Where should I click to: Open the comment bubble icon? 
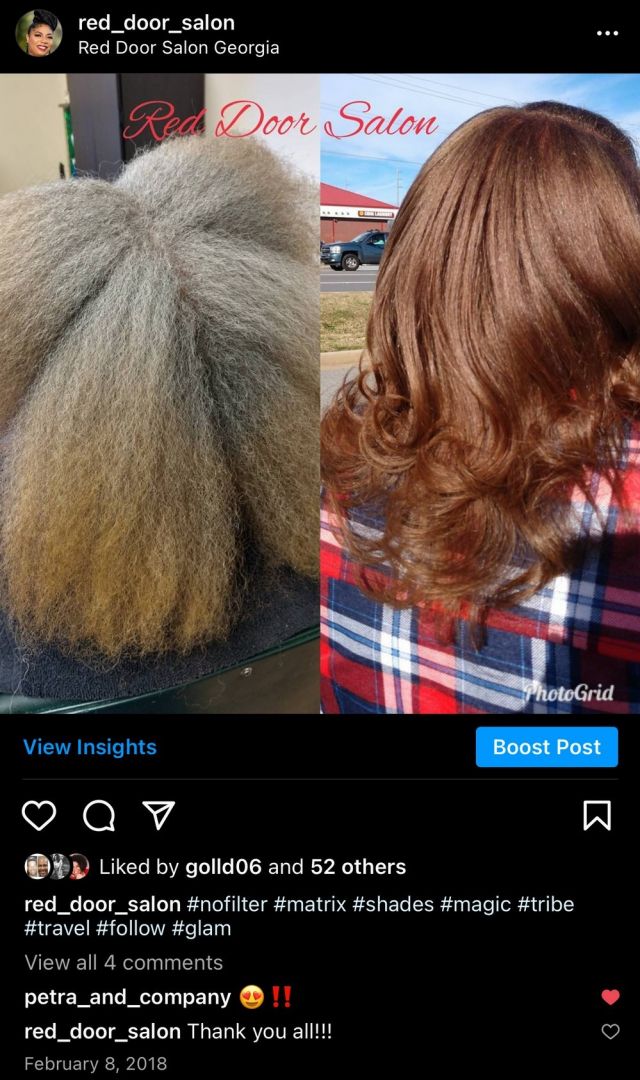pyautogui.click(x=99, y=816)
